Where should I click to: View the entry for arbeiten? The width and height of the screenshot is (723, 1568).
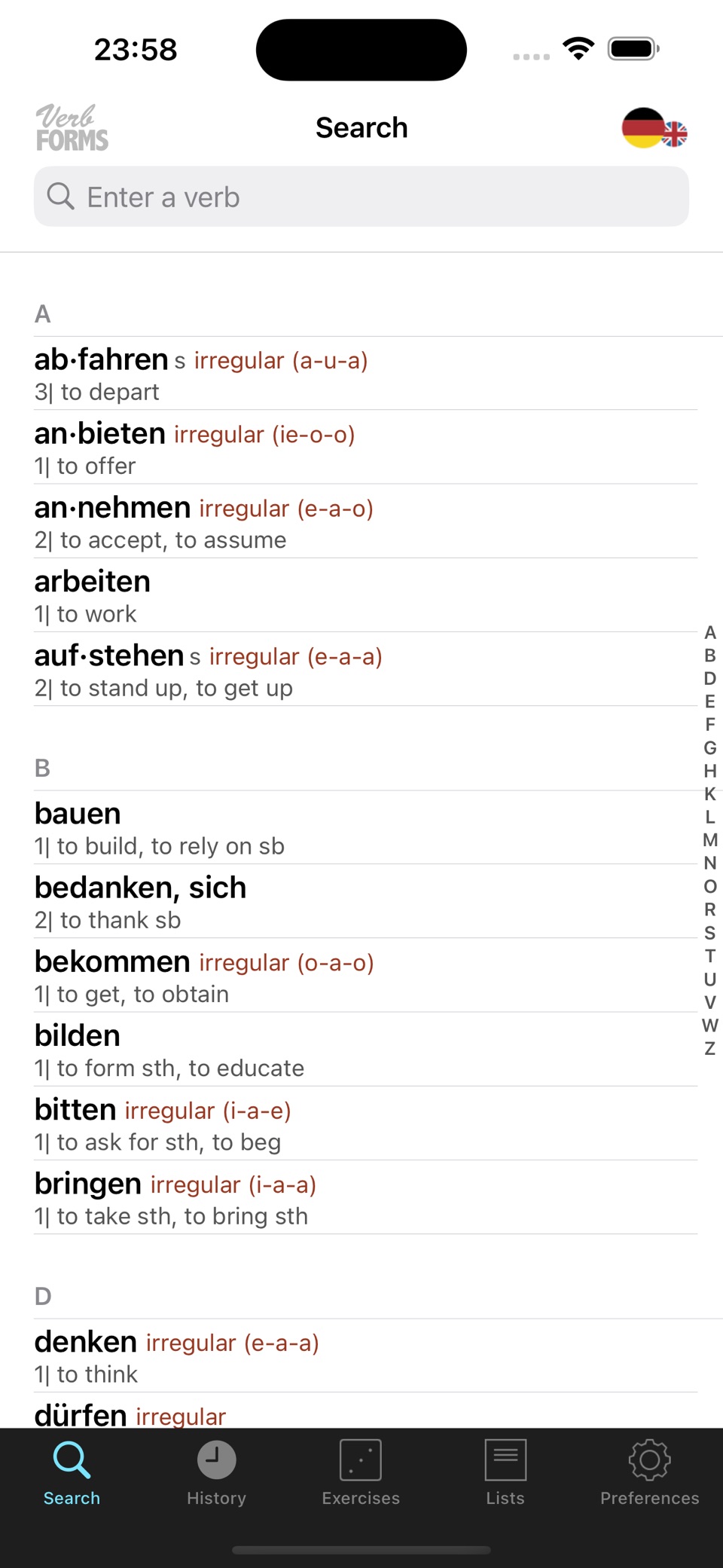coord(366,595)
